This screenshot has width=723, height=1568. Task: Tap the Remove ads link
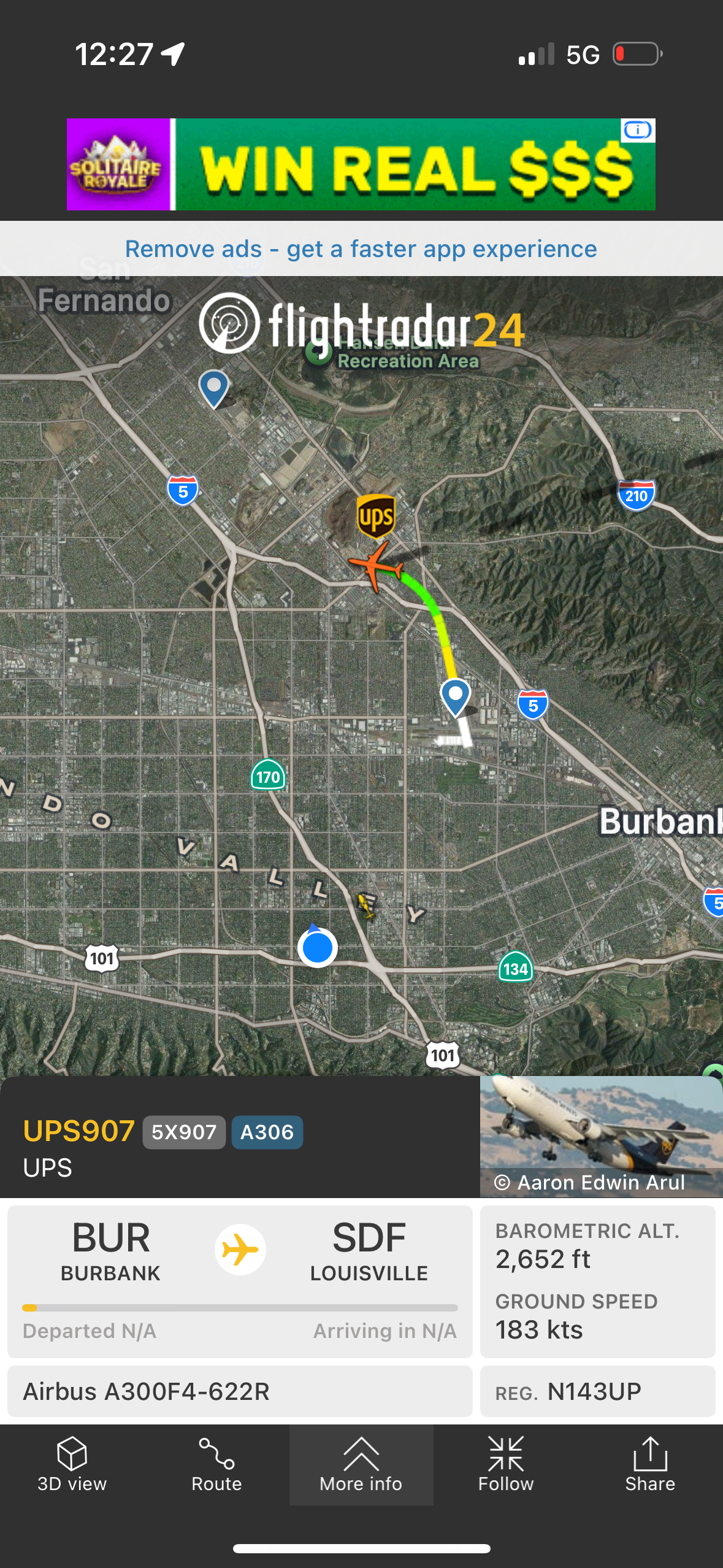point(361,249)
